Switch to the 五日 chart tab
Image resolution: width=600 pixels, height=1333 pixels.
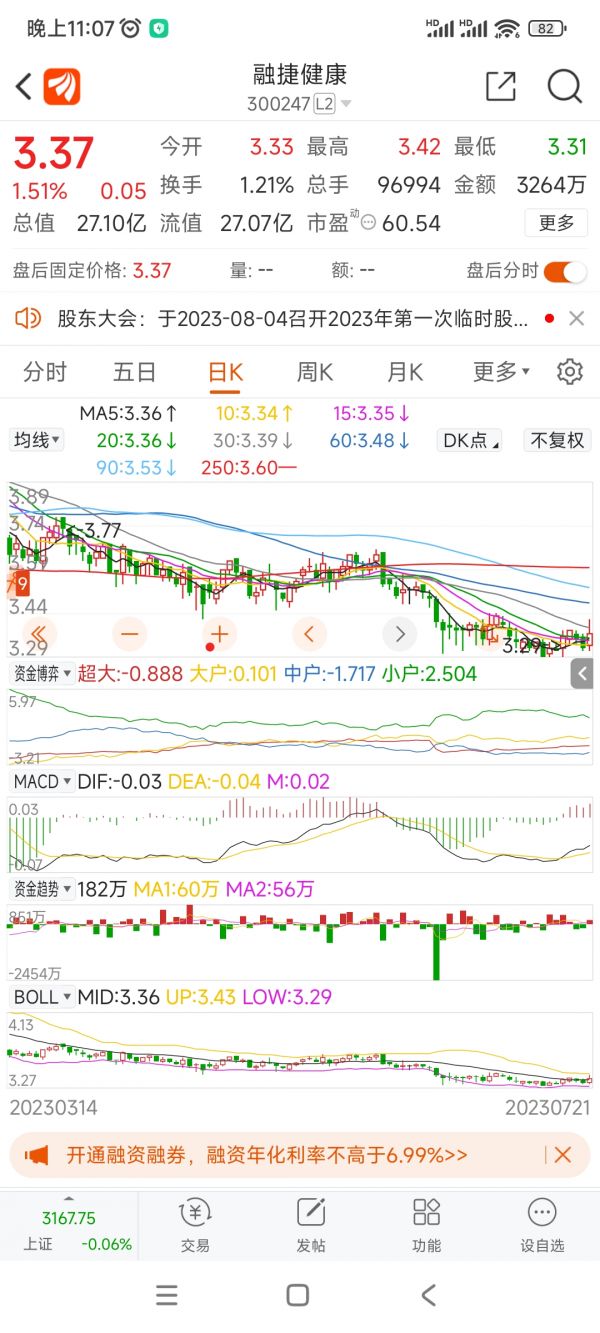pos(134,373)
